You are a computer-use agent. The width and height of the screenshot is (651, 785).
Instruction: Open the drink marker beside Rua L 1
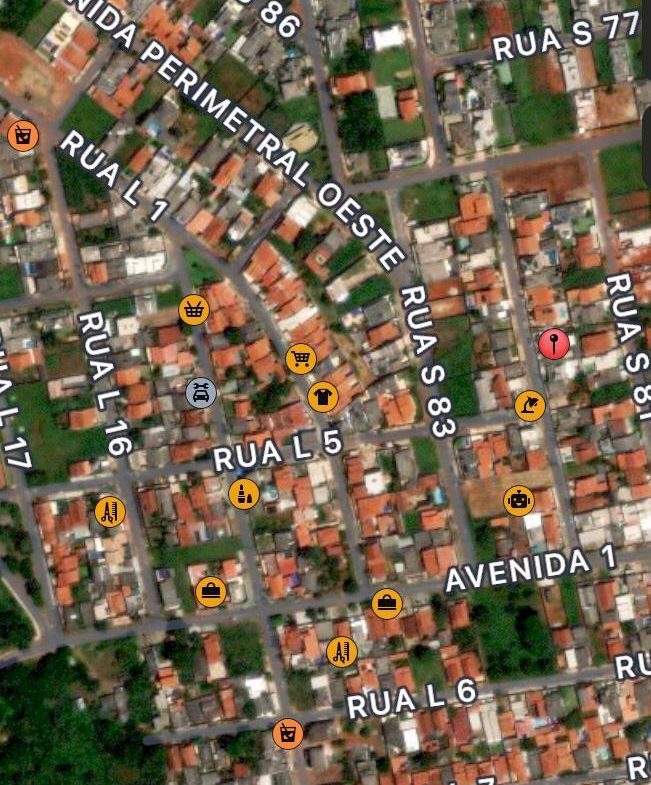pos(22,135)
